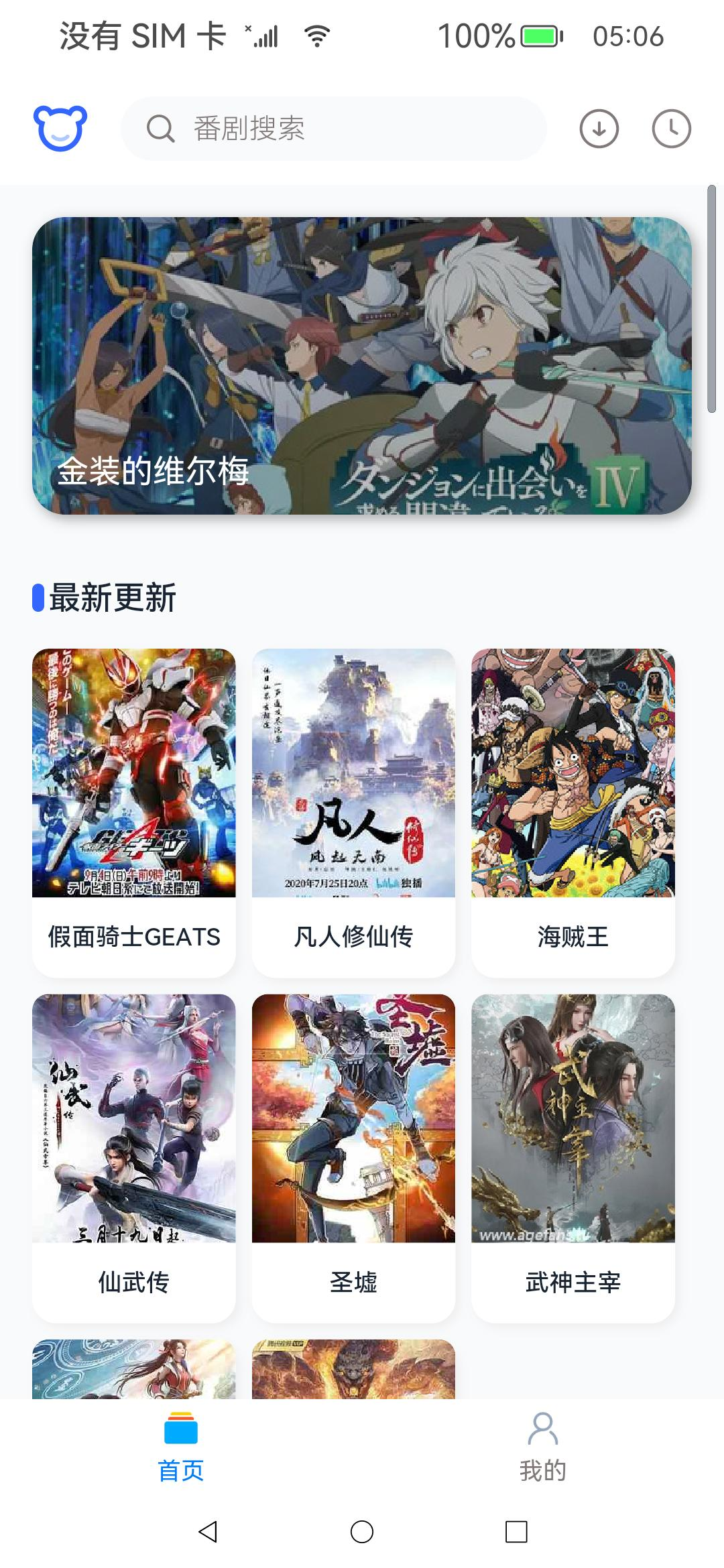
Task: Open 武神主宰 from latest updates
Action: 573,1157
